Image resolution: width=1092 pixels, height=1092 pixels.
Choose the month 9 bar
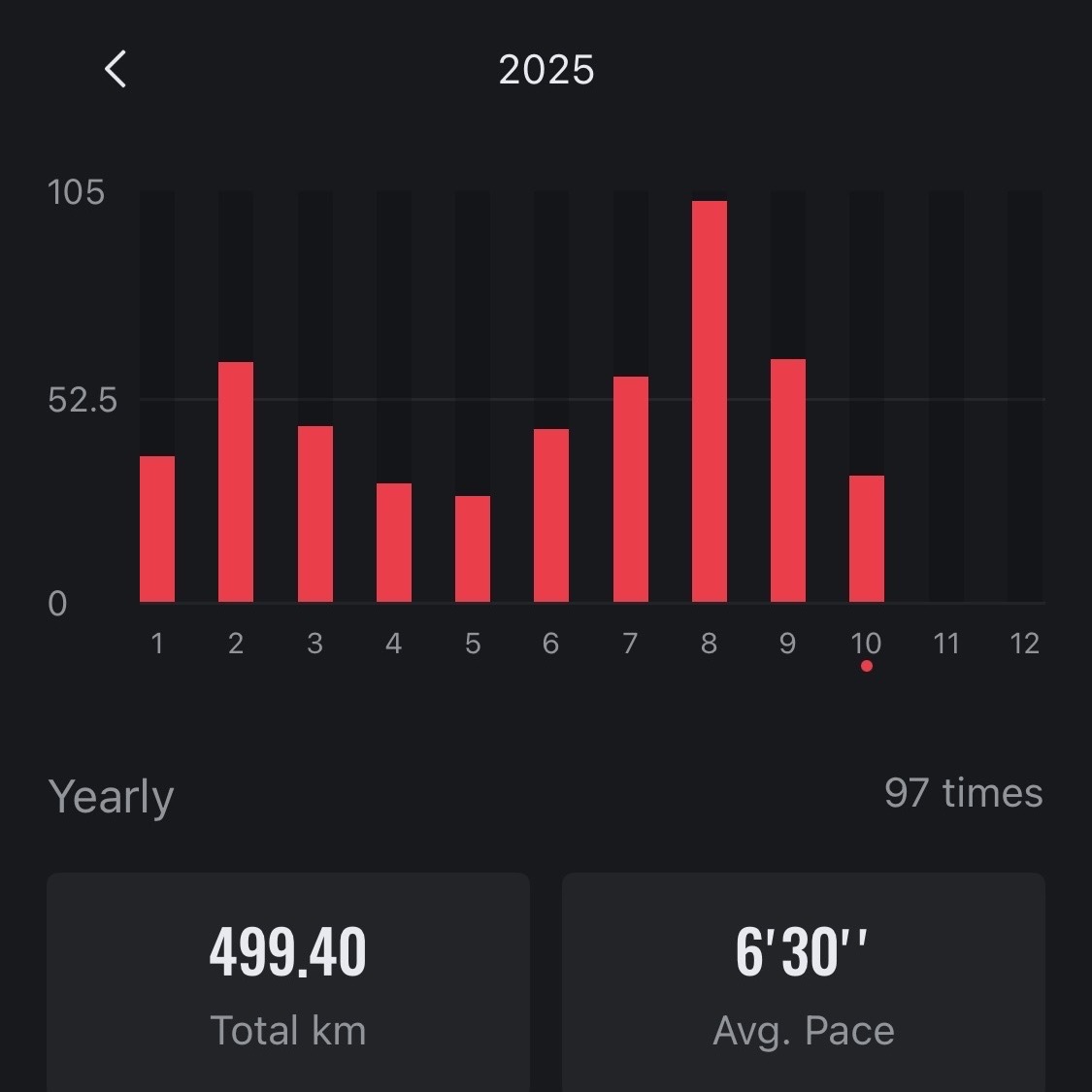click(x=788, y=480)
